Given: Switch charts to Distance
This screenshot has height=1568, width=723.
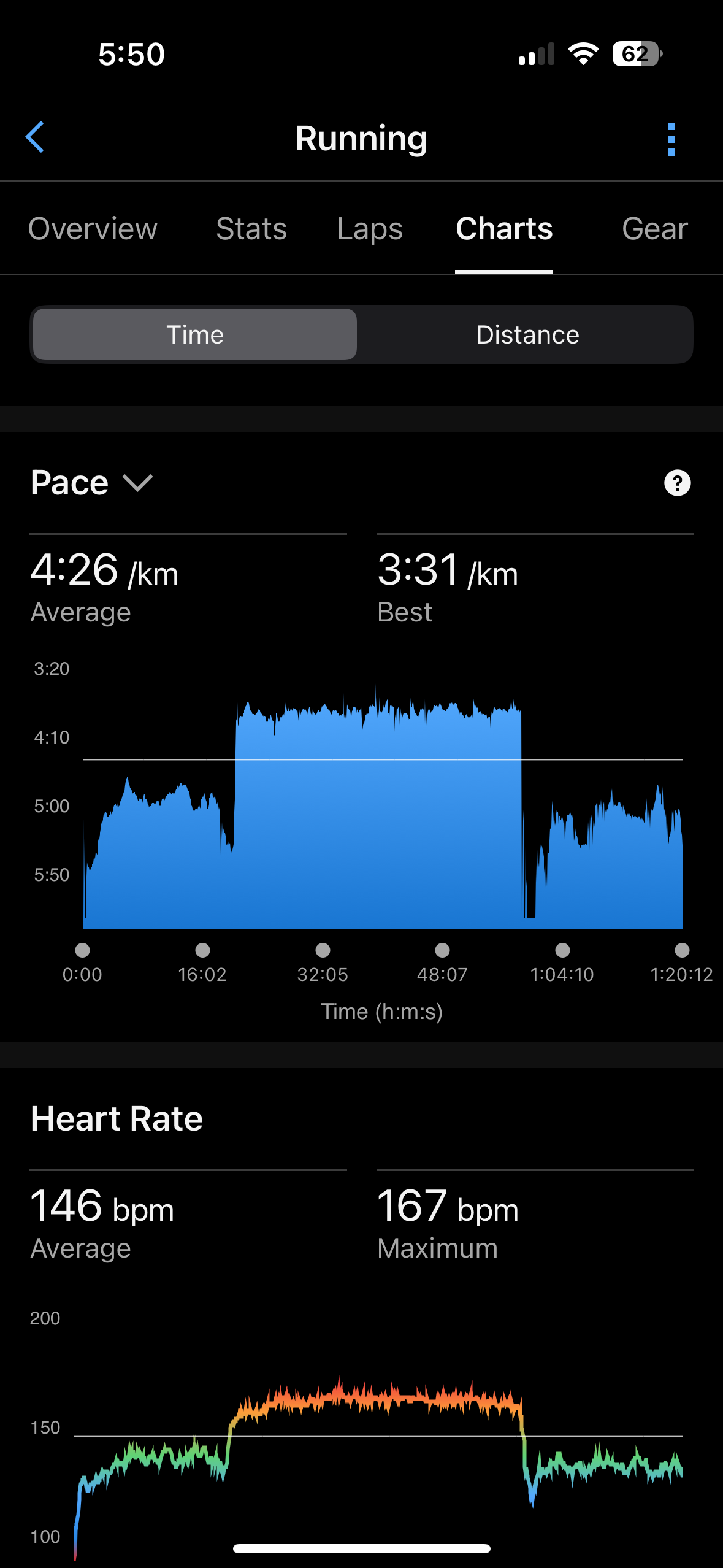Looking at the screenshot, I should pos(527,334).
